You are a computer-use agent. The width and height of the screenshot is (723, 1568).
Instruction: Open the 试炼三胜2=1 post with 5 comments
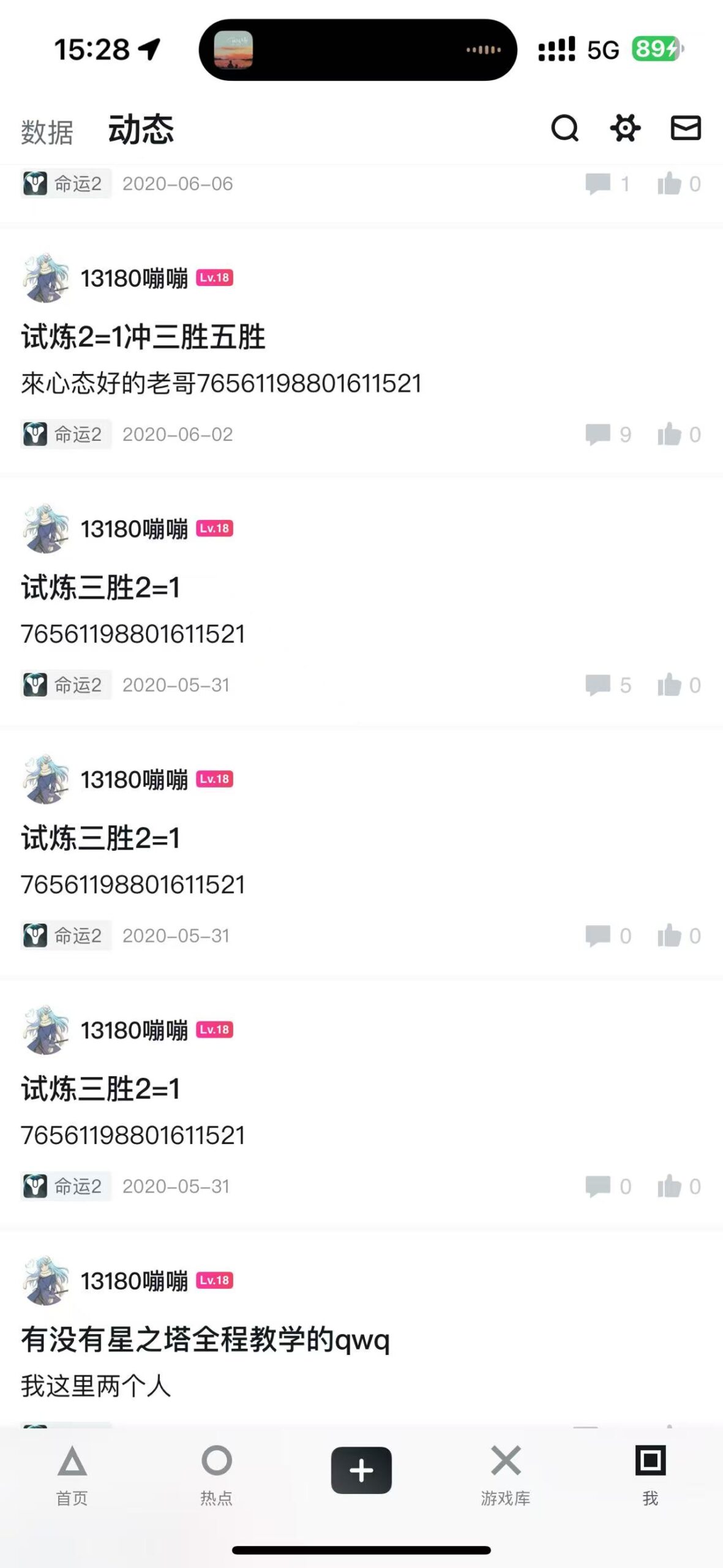click(101, 587)
